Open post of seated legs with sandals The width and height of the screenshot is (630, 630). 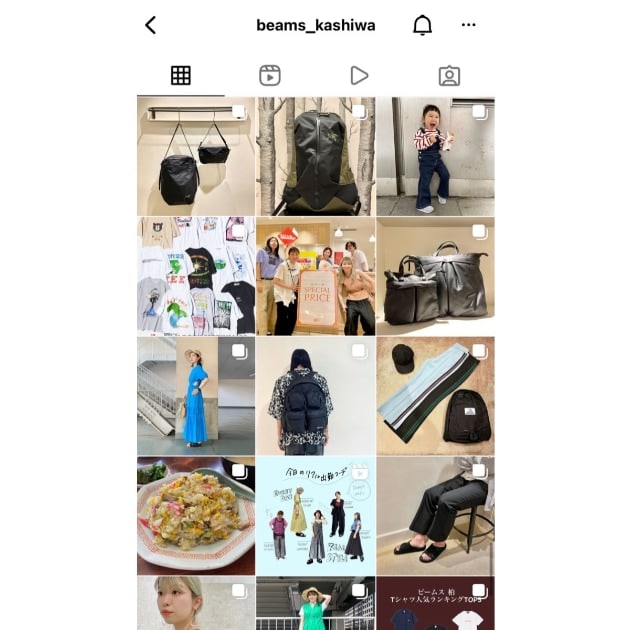click(435, 515)
